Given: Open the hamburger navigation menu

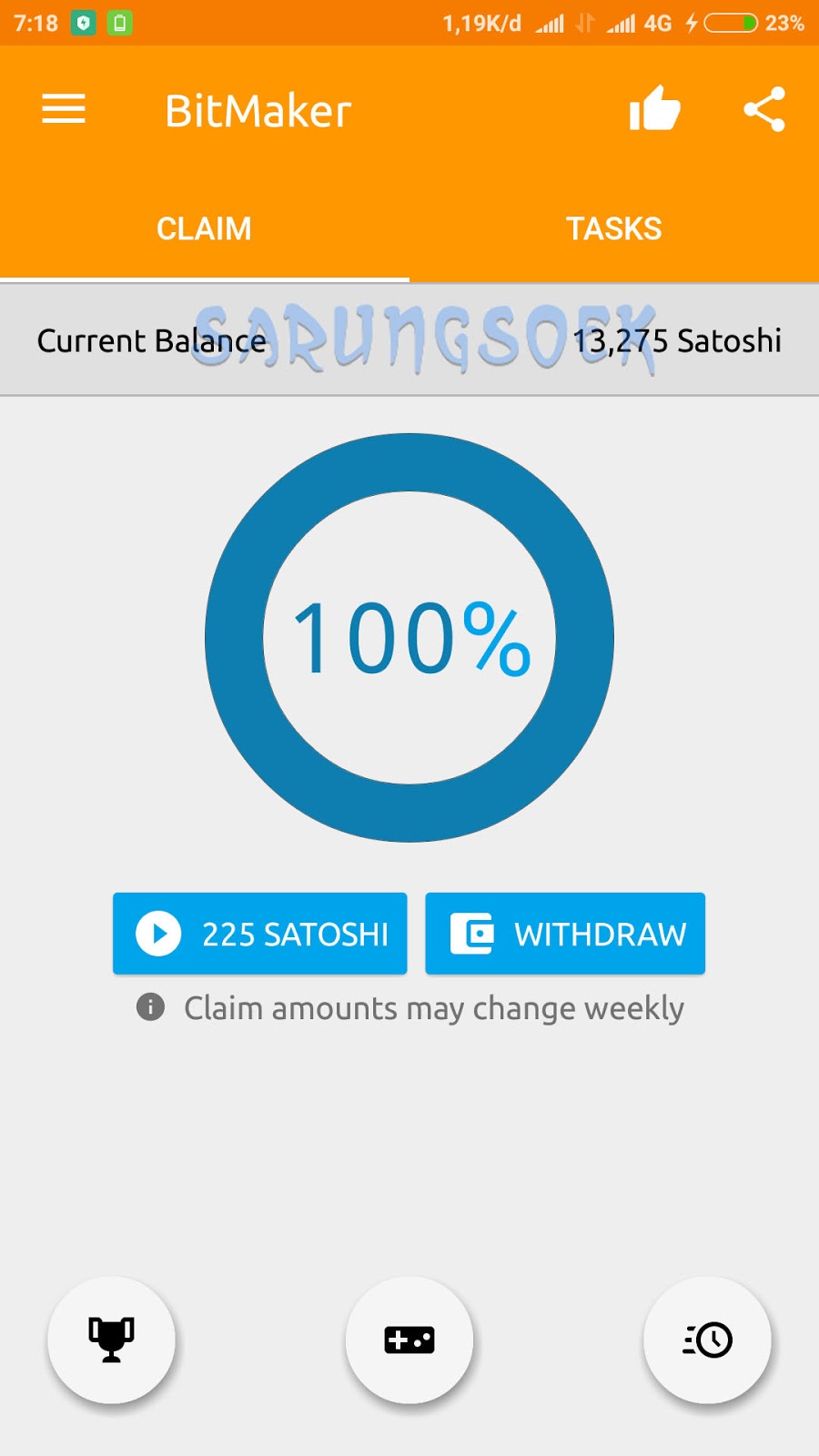Looking at the screenshot, I should (x=64, y=110).
